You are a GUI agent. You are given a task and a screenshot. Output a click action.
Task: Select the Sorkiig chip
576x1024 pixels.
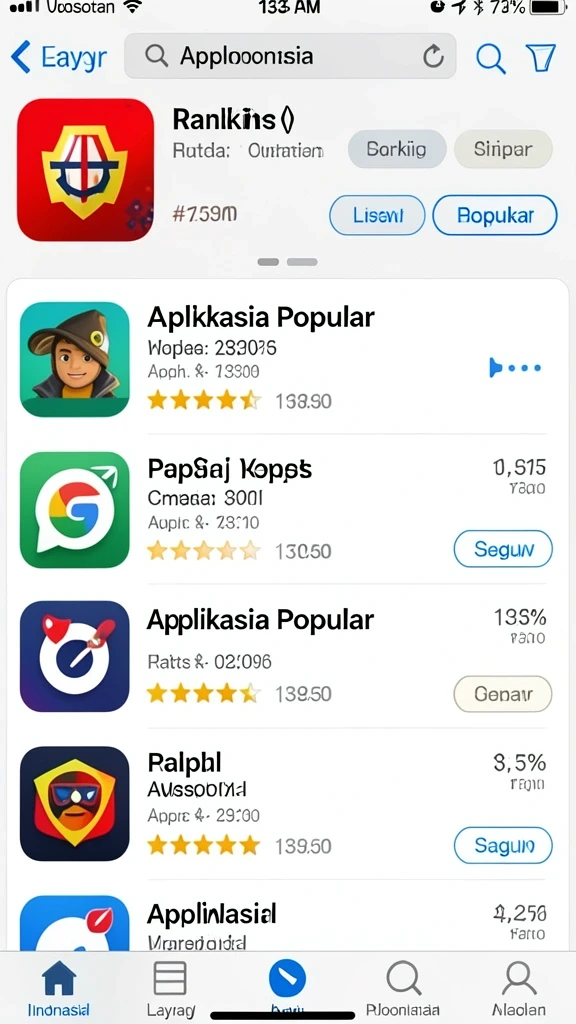click(397, 149)
